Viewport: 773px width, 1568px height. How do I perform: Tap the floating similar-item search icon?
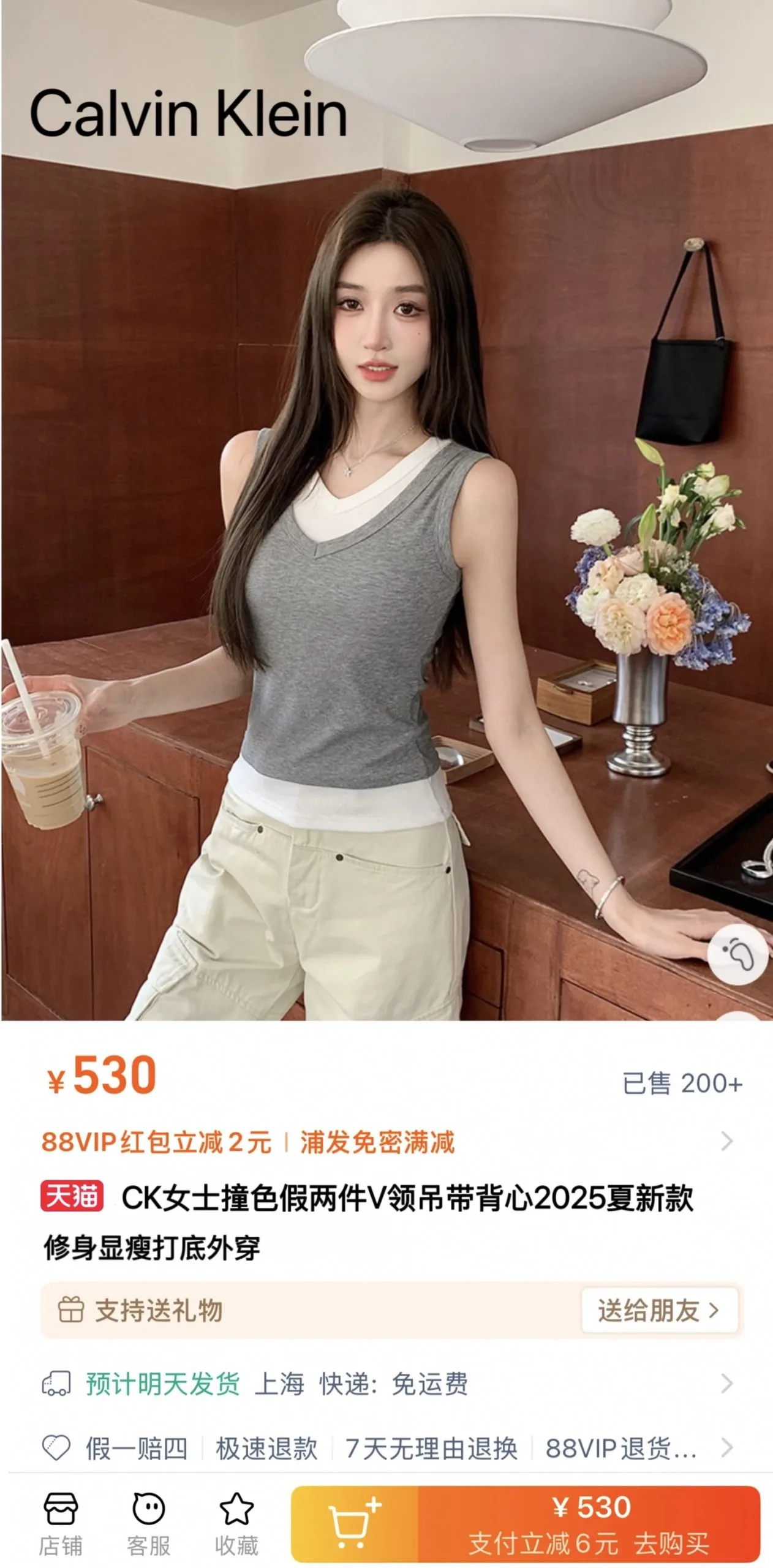click(x=737, y=954)
